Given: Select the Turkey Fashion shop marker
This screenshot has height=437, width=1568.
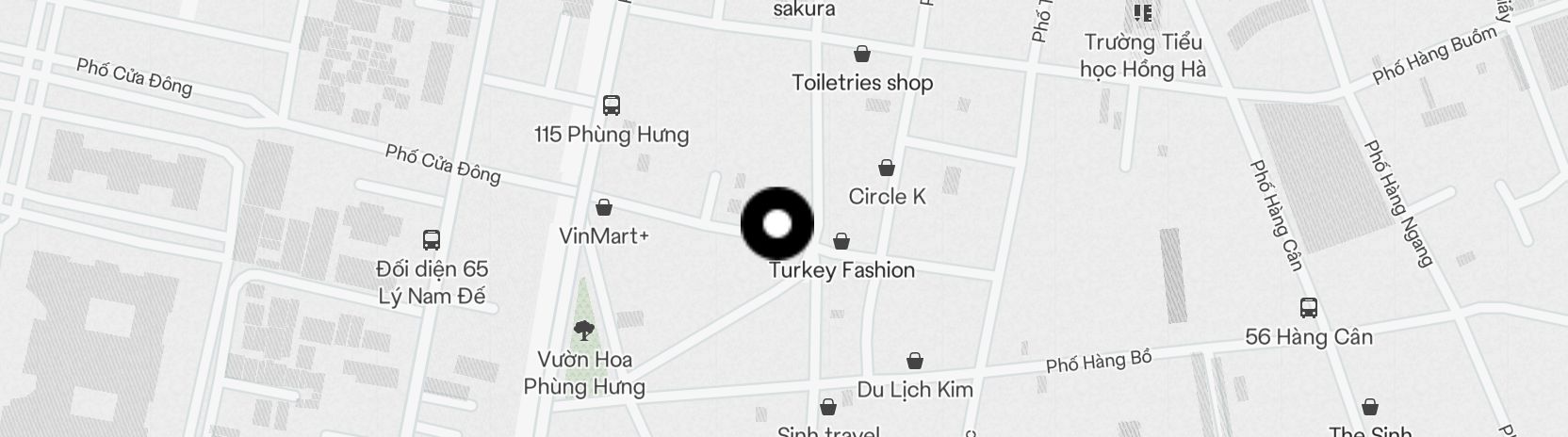Looking at the screenshot, I should pos(841,242).
